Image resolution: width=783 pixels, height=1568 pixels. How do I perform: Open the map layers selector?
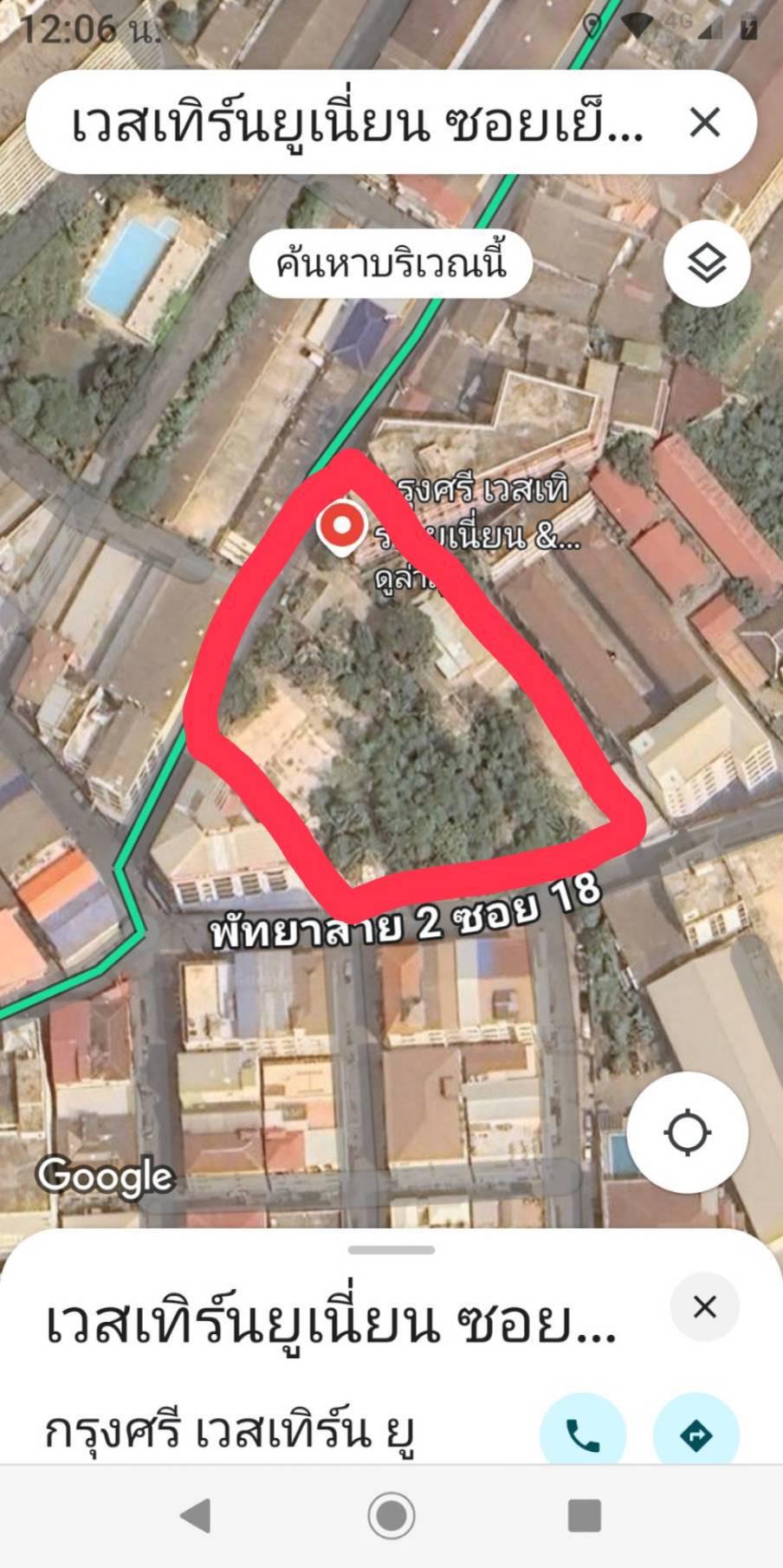point(706,263)
